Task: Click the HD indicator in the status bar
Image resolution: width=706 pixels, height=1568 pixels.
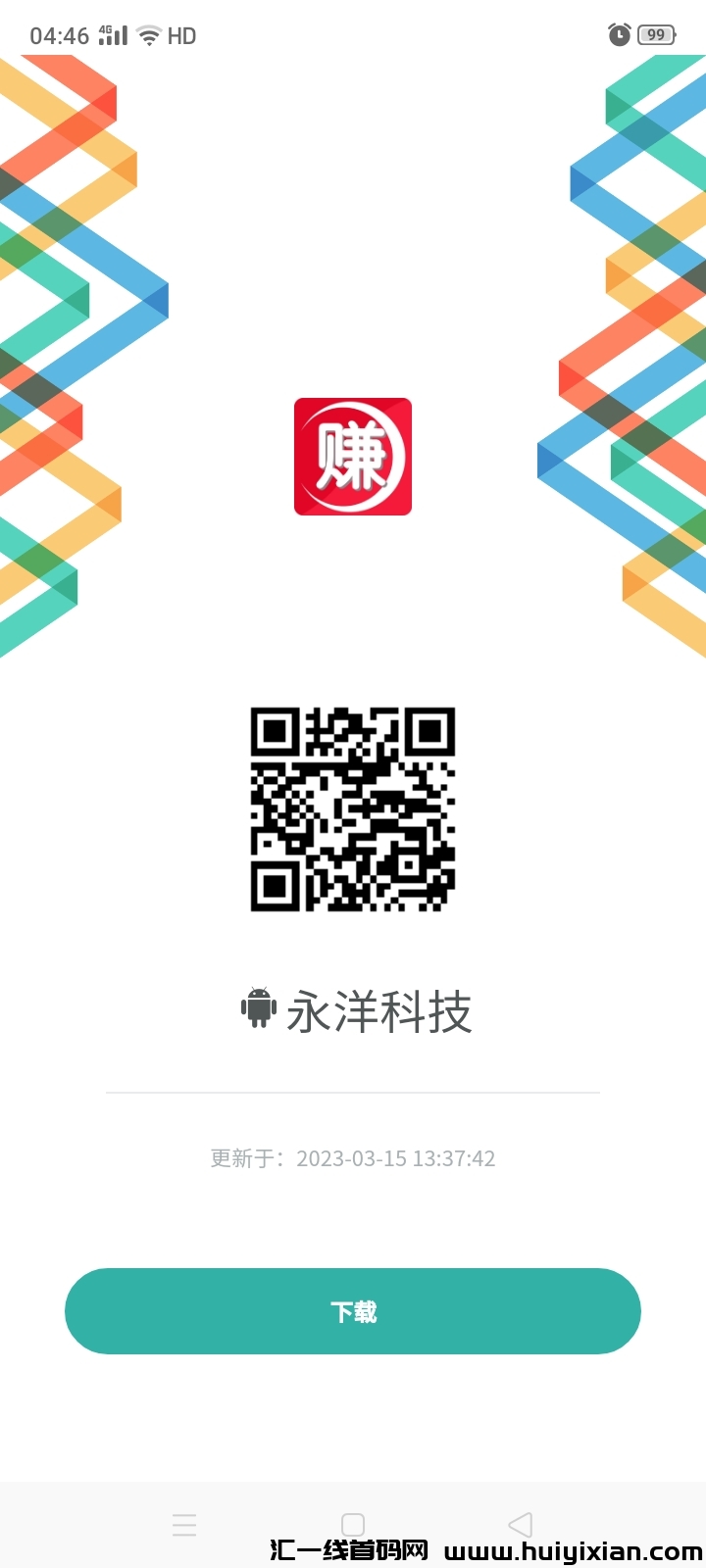Action: pos(182,35)
